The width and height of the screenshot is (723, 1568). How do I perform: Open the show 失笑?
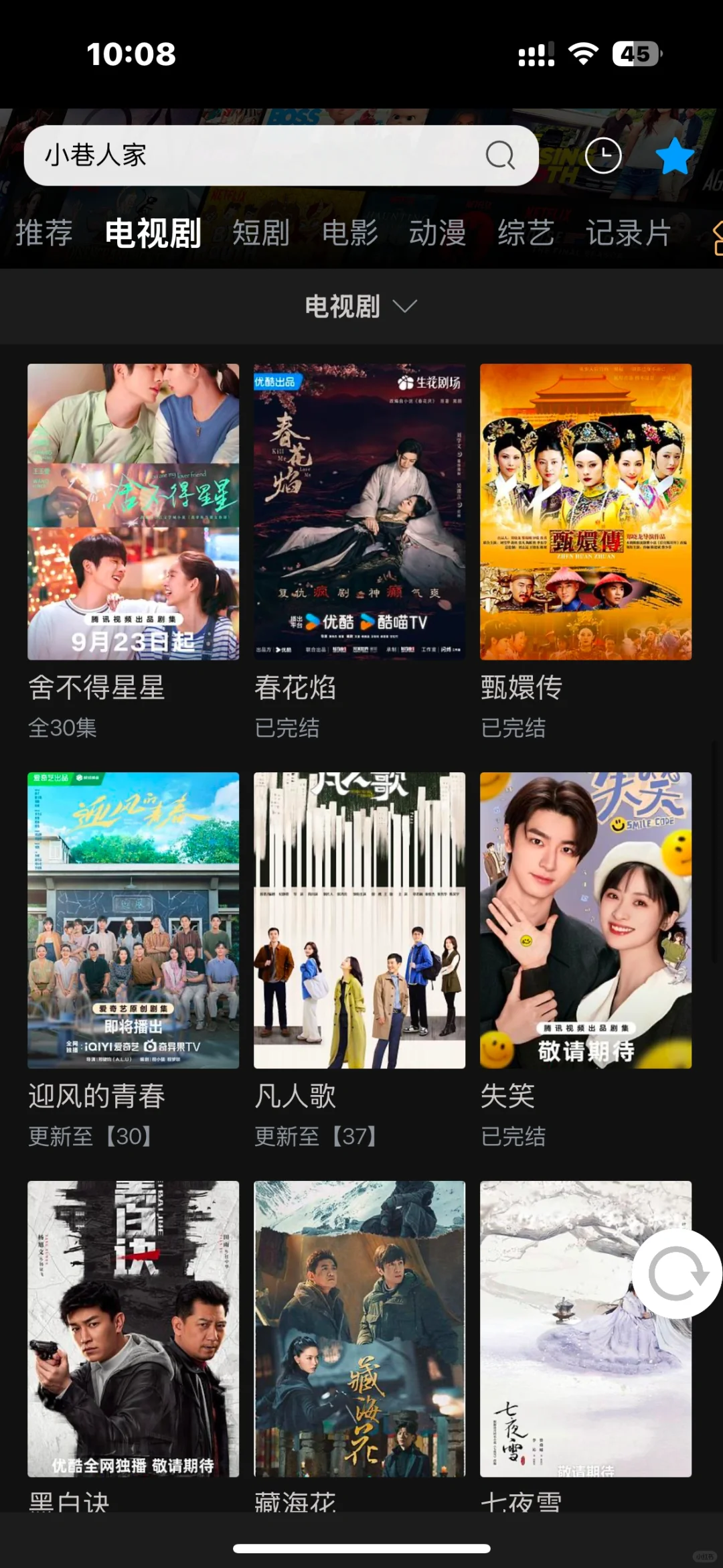[586, 920]
